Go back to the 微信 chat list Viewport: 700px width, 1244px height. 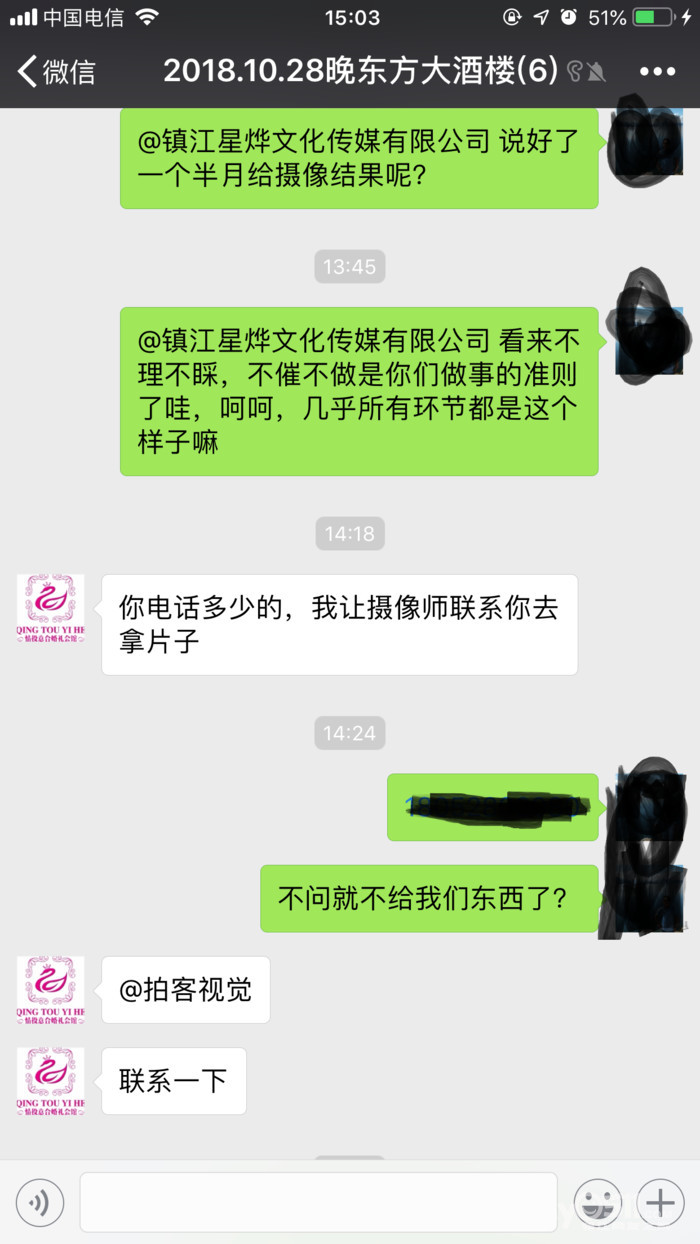pos(55,71)
